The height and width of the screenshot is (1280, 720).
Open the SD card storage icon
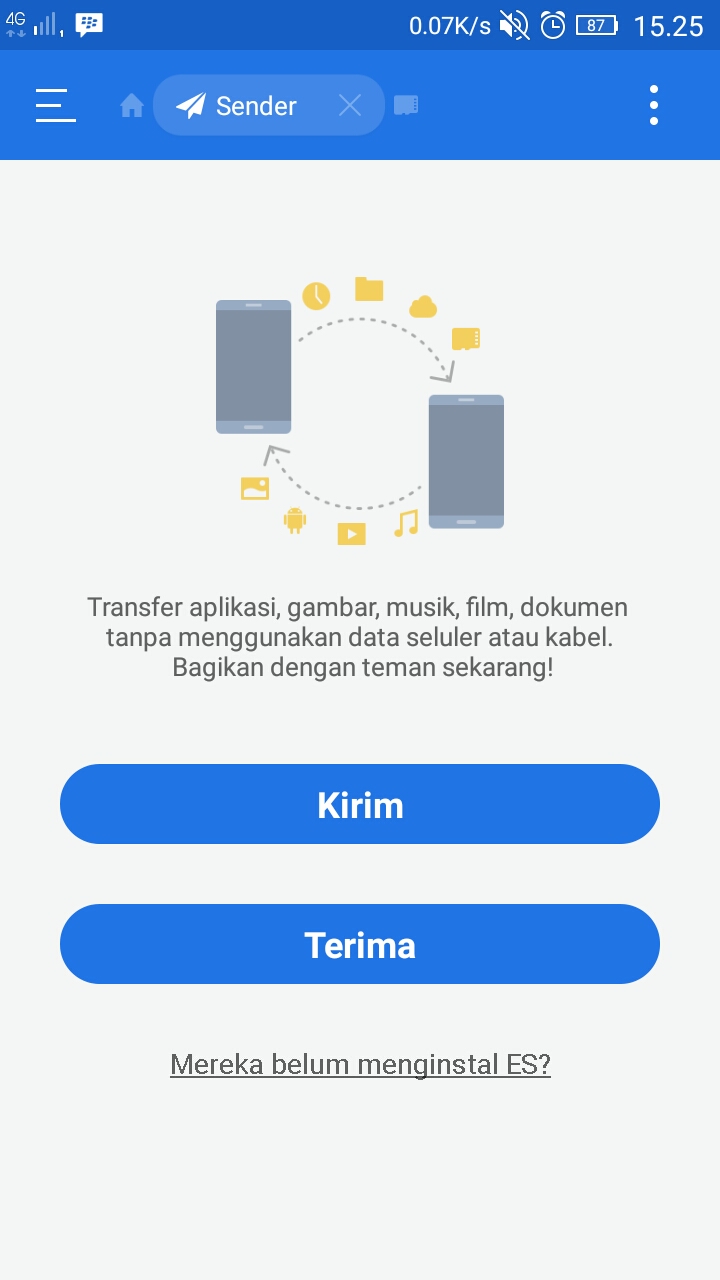coord(406,105)
